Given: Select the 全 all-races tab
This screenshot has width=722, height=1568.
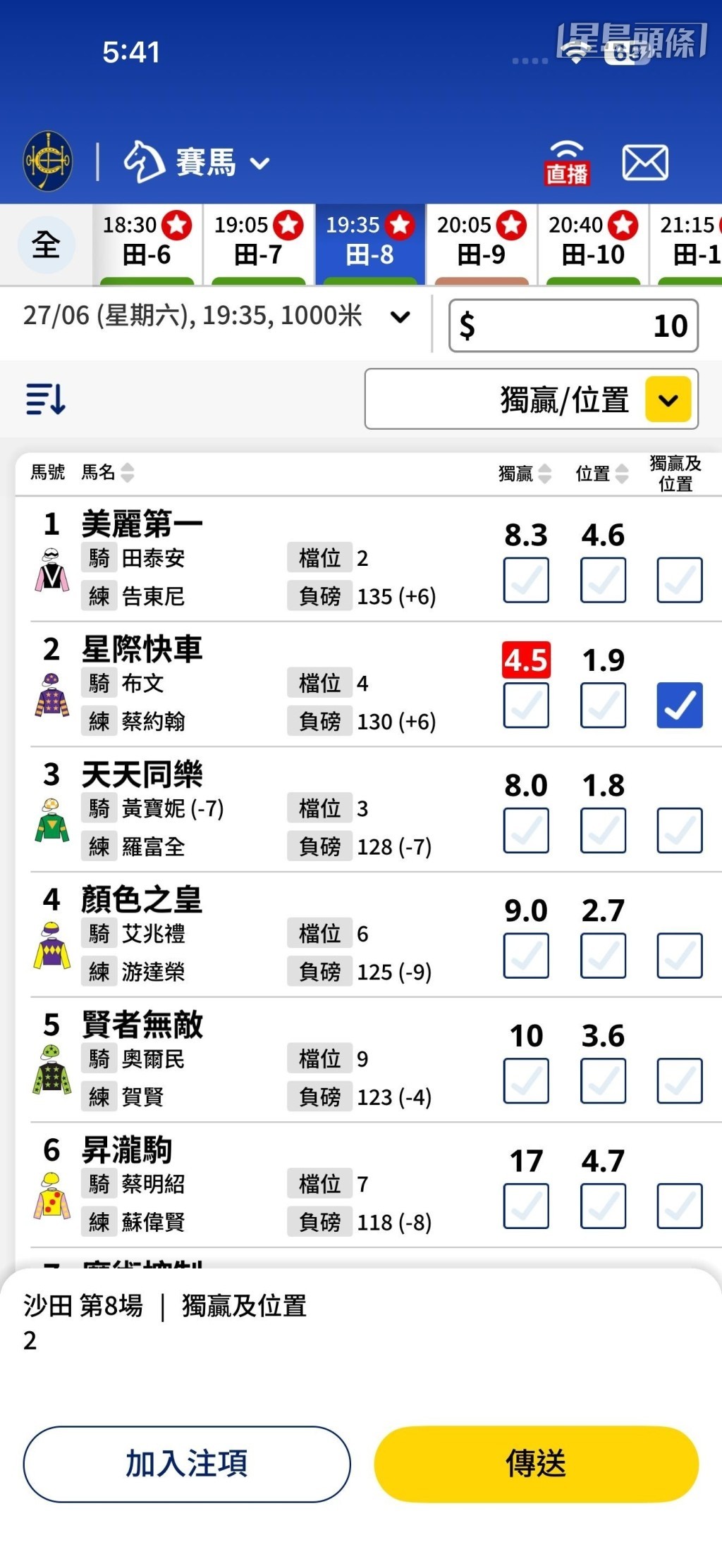Looking at the screenshot, I should (46, 245).
